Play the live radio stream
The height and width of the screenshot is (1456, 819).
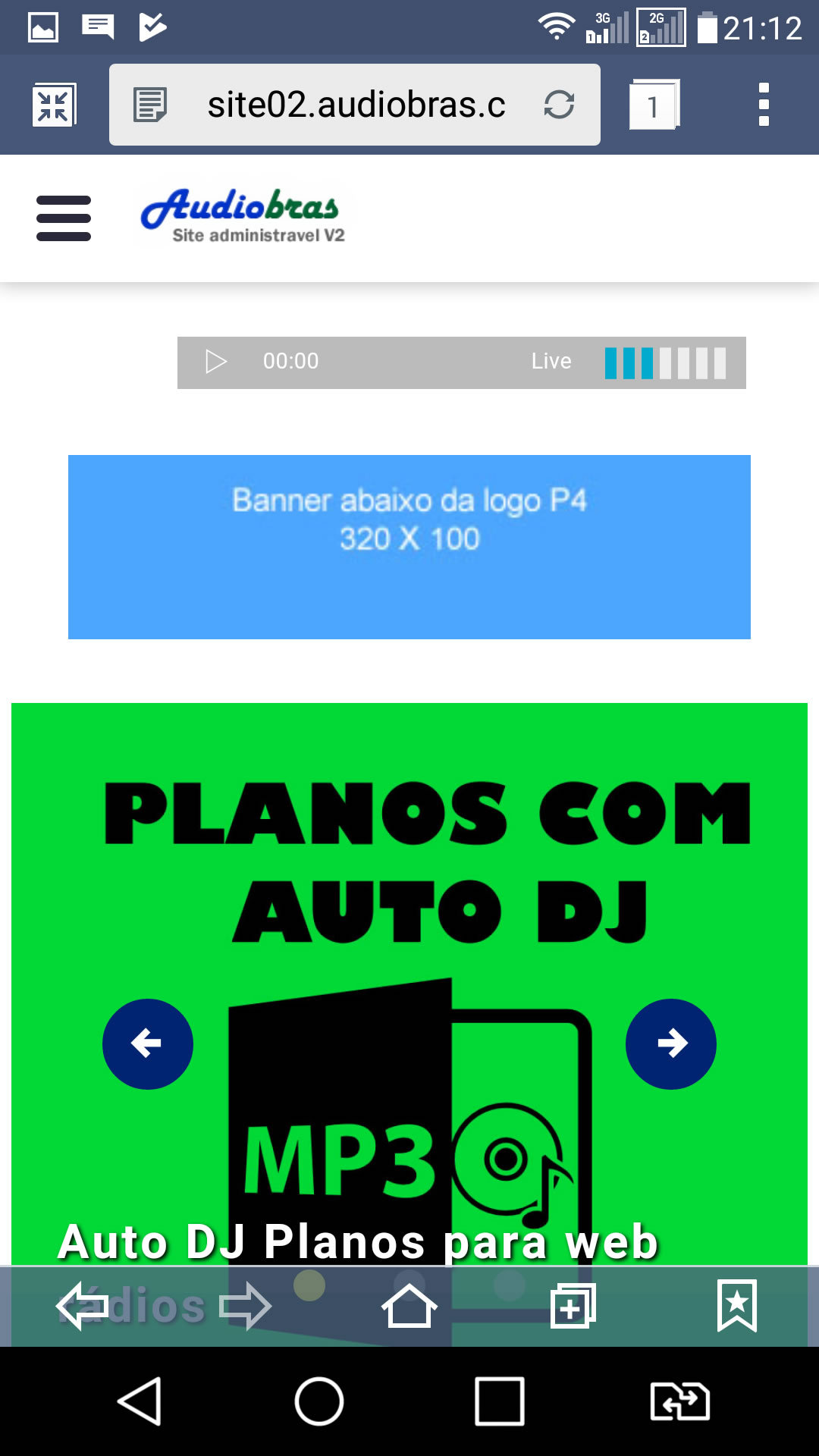click(x=216, y=362)
